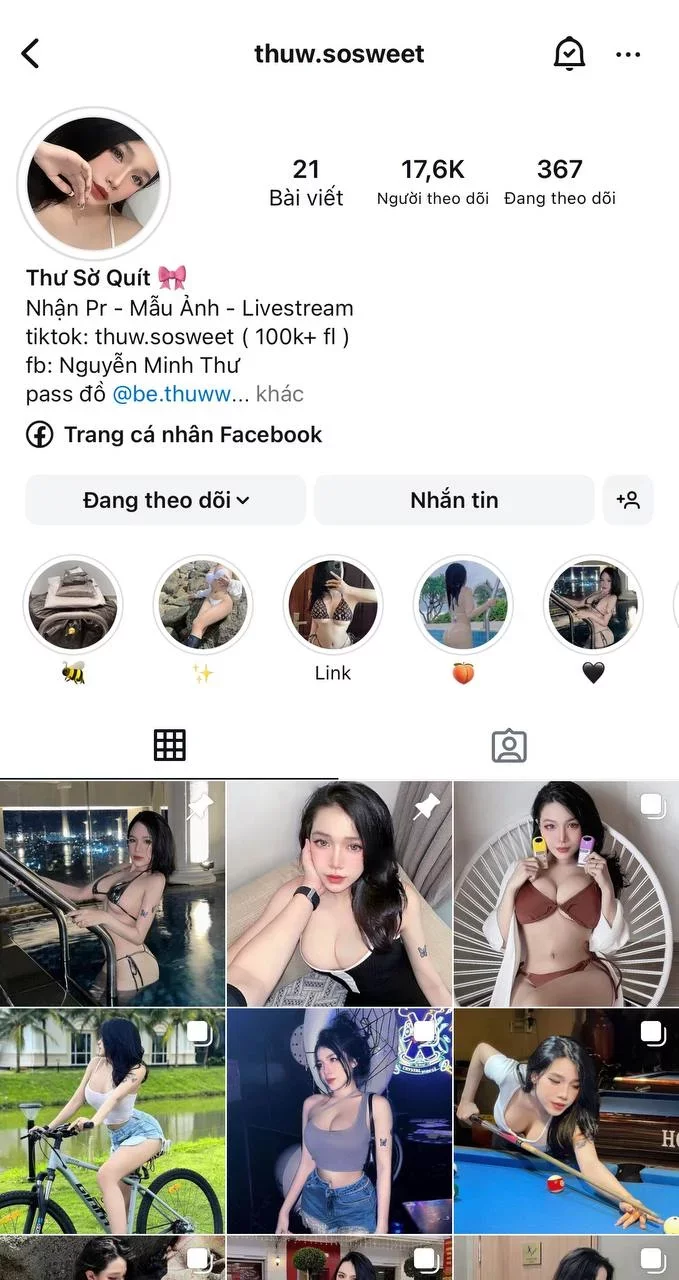This screenshot has width=679, height=1280.
Task: Open the sparkles emoji story highlight
Action: [x=203, y=606]
